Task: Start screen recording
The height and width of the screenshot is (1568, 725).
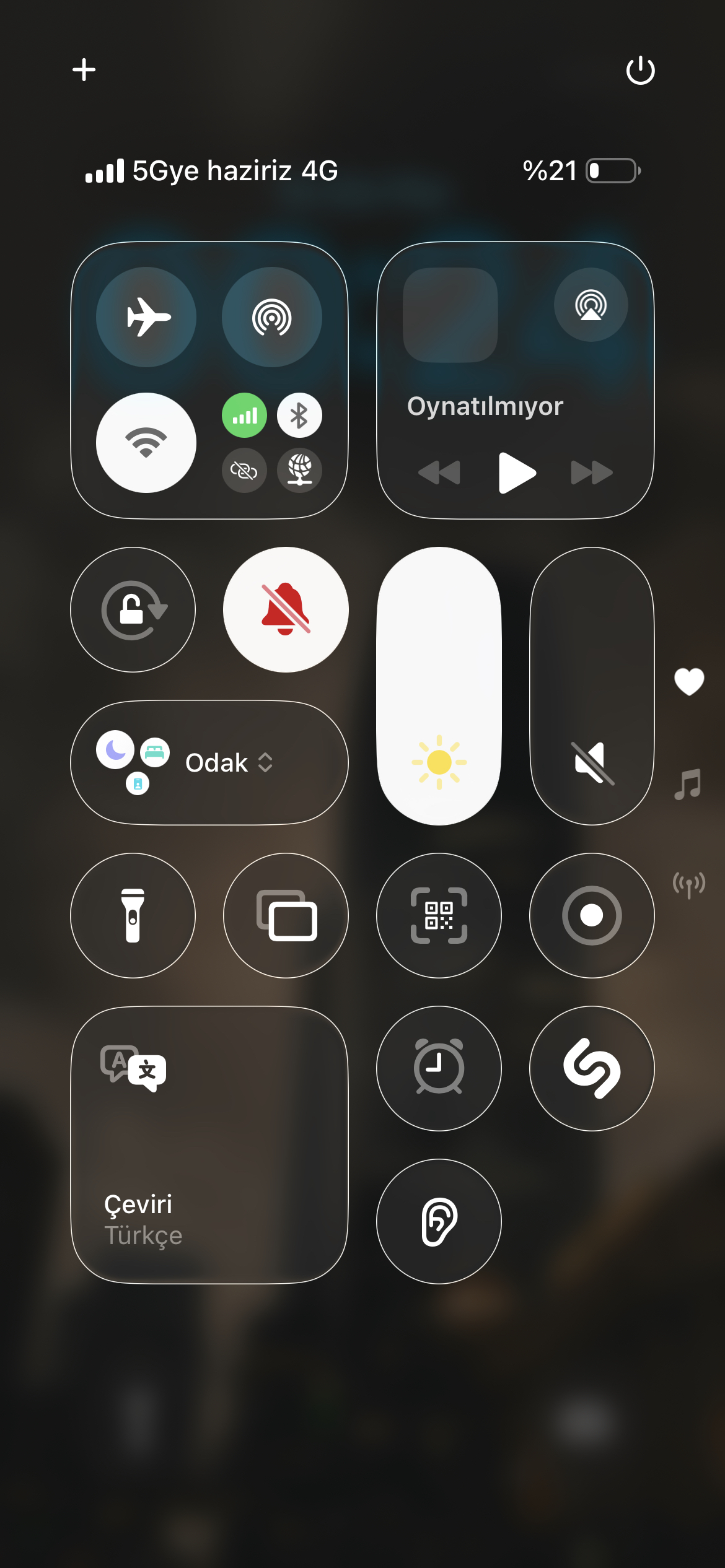Action: click(592, 915)
